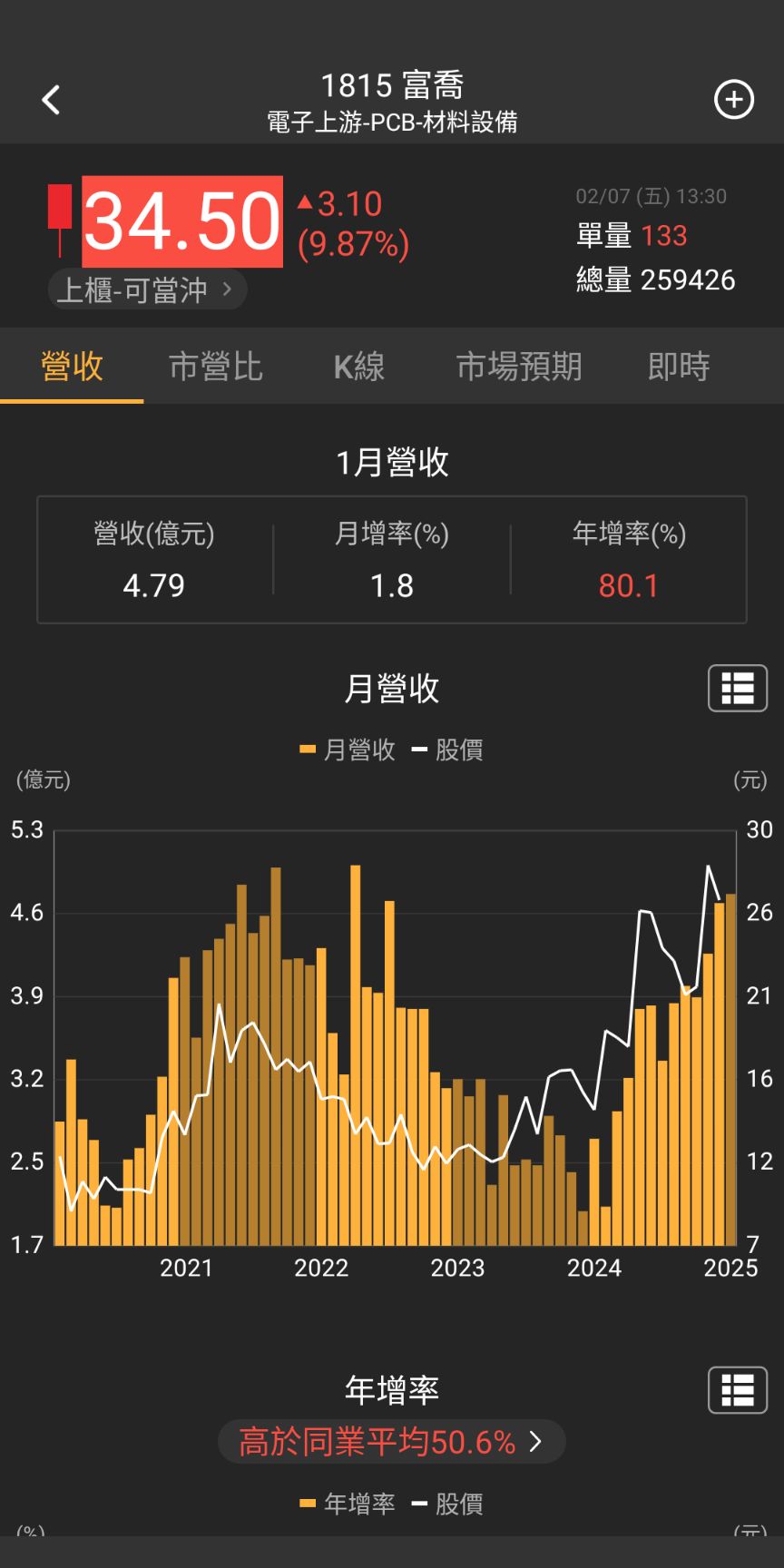Screen dimensions: 784x1568
Task: Open the K線 tab
Action: (358, 367)
